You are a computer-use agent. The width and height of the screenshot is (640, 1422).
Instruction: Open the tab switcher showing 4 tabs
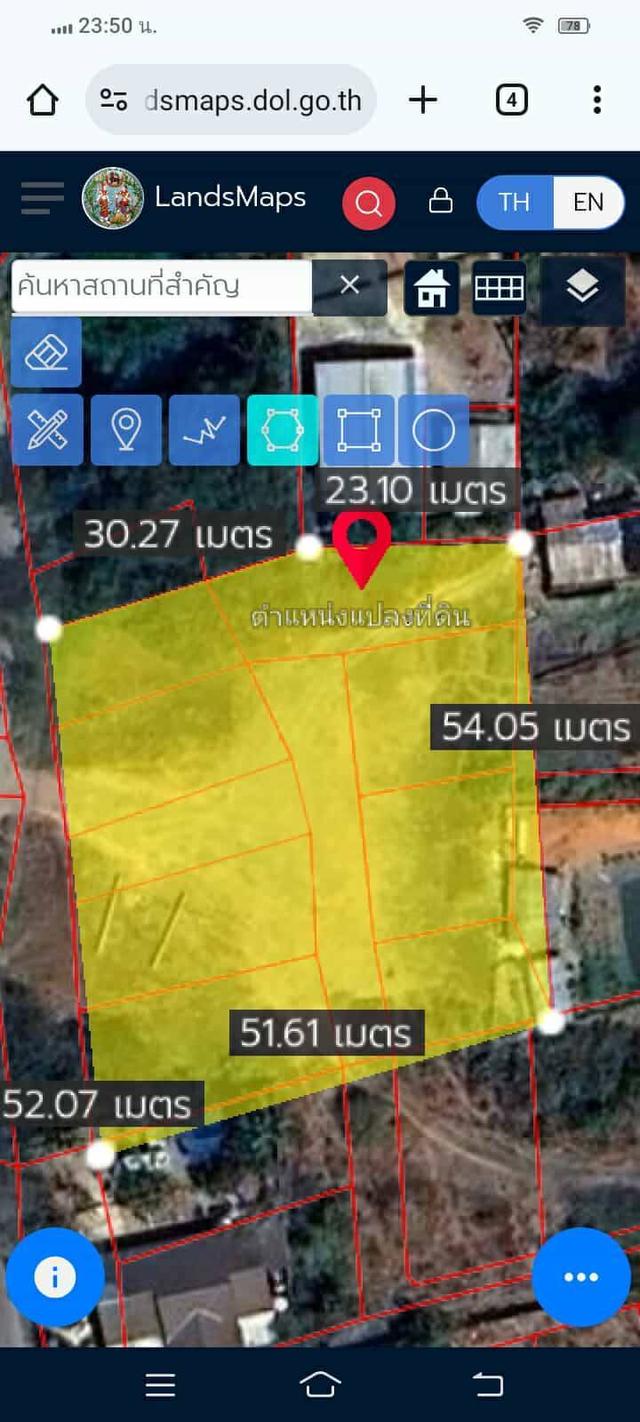tap(511, 100)
